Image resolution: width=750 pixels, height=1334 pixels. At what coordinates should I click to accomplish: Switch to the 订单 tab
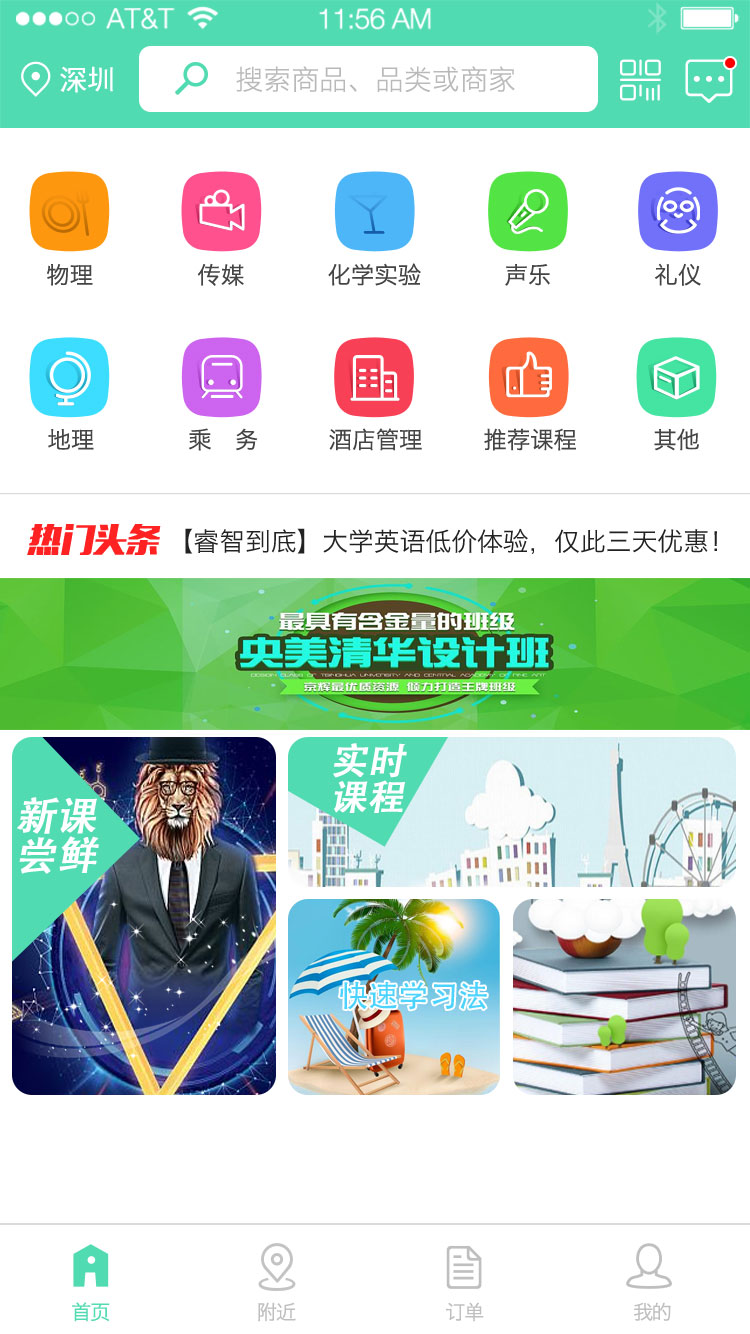[x=464, y=1283]
